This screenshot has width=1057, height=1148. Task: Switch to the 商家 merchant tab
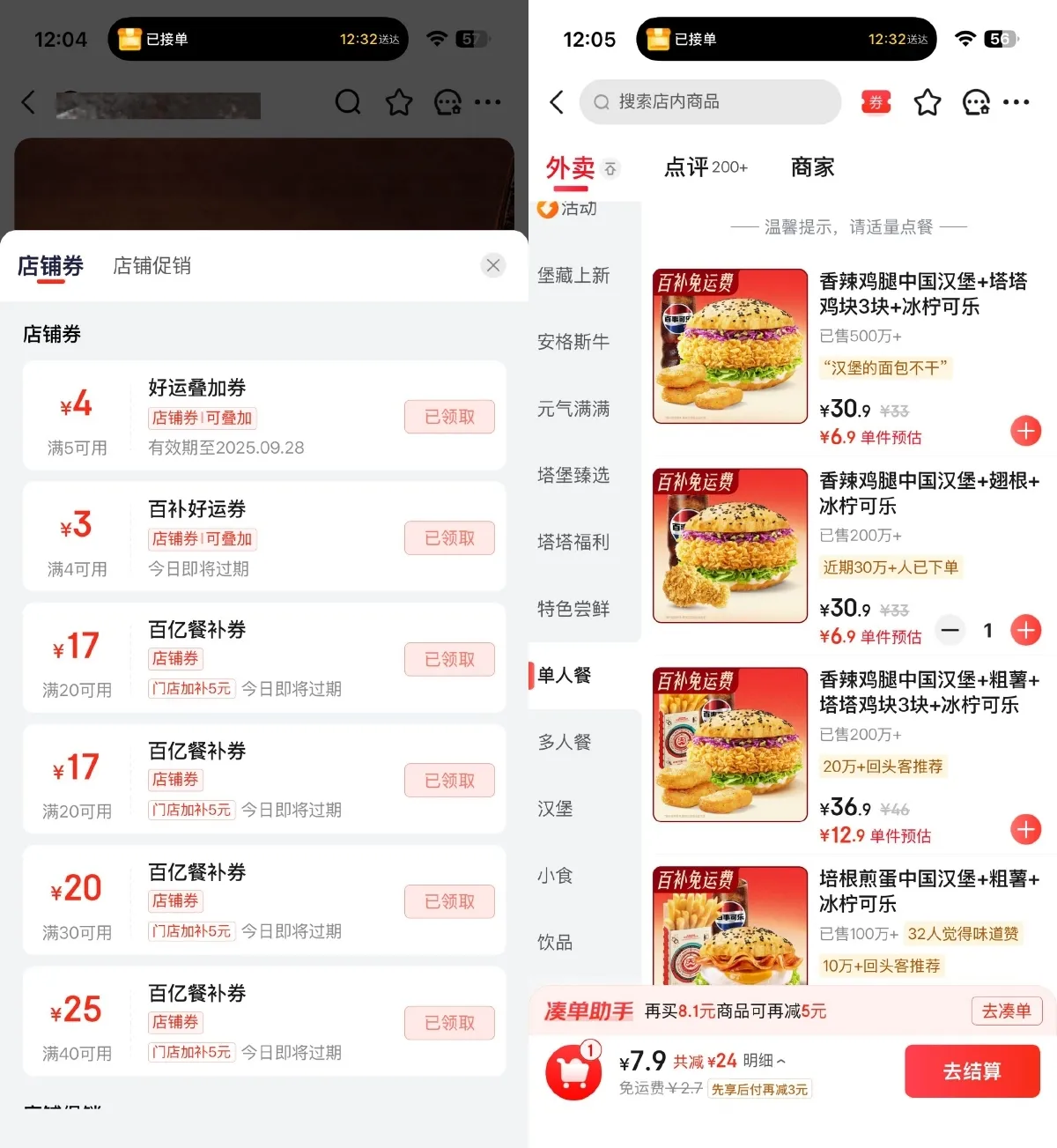point(811,167)
